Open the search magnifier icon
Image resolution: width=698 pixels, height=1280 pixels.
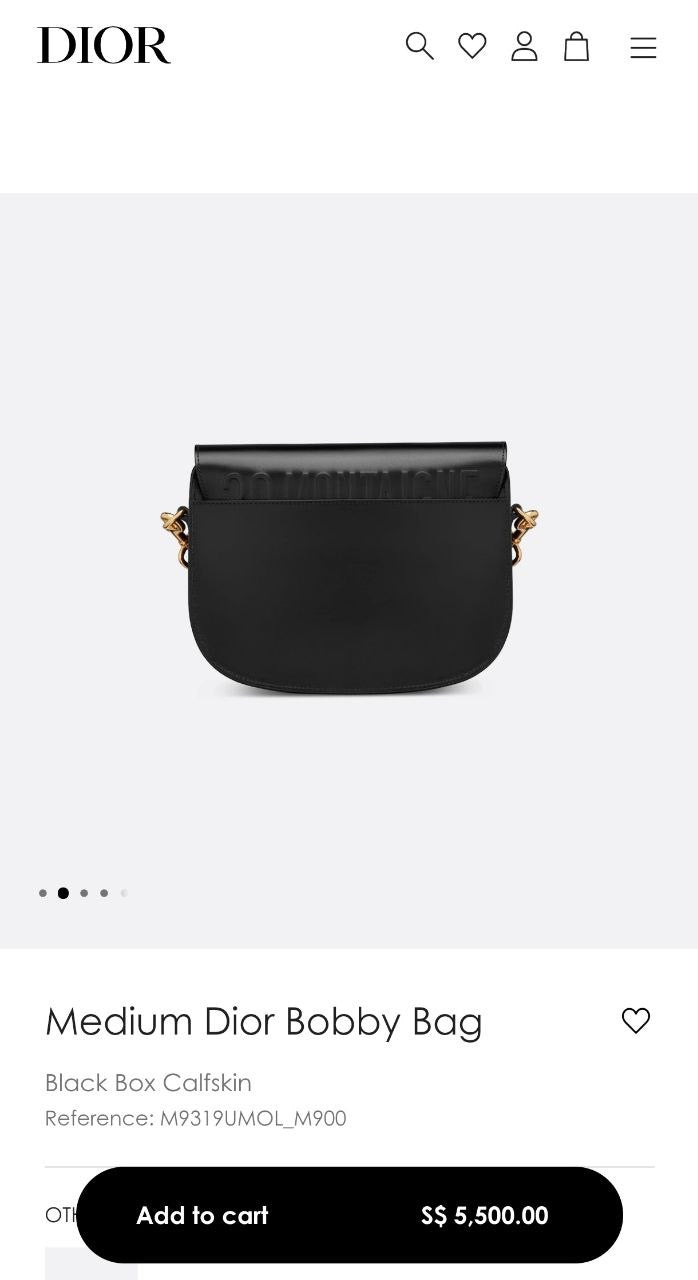[419, 46]
